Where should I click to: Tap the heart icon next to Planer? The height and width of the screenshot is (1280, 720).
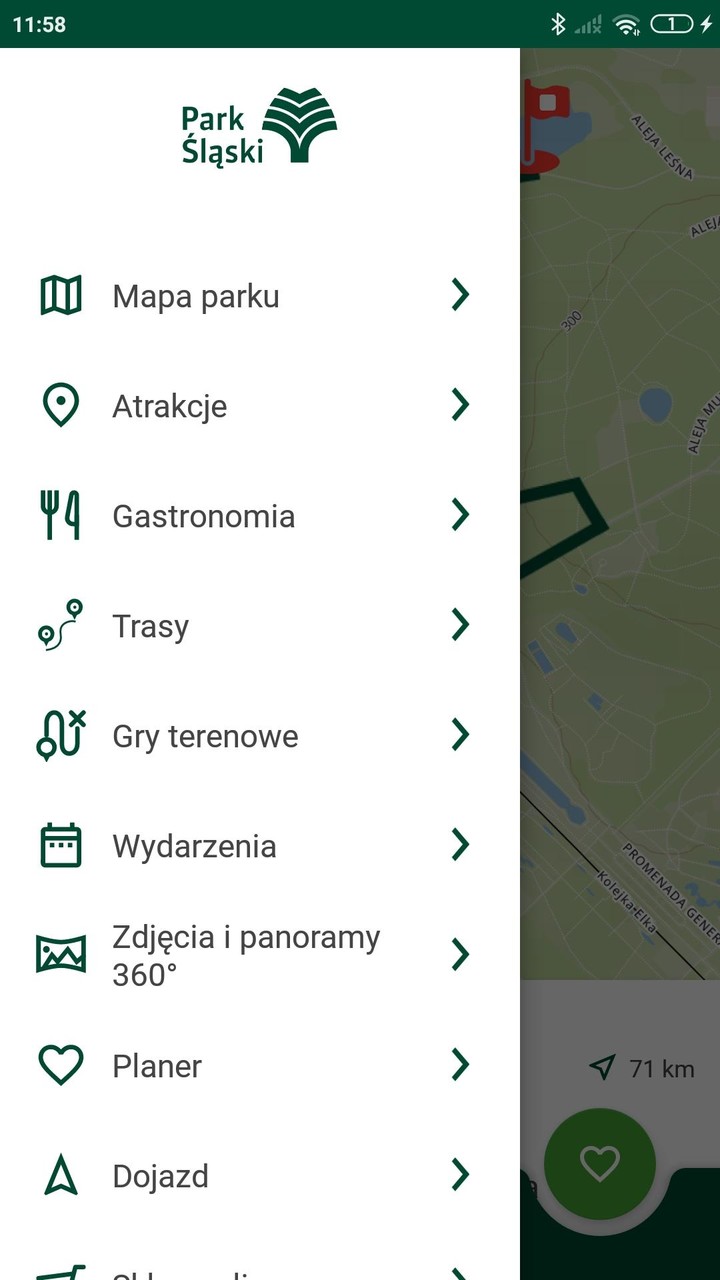pyautogui.click(x=60, y=1065)
